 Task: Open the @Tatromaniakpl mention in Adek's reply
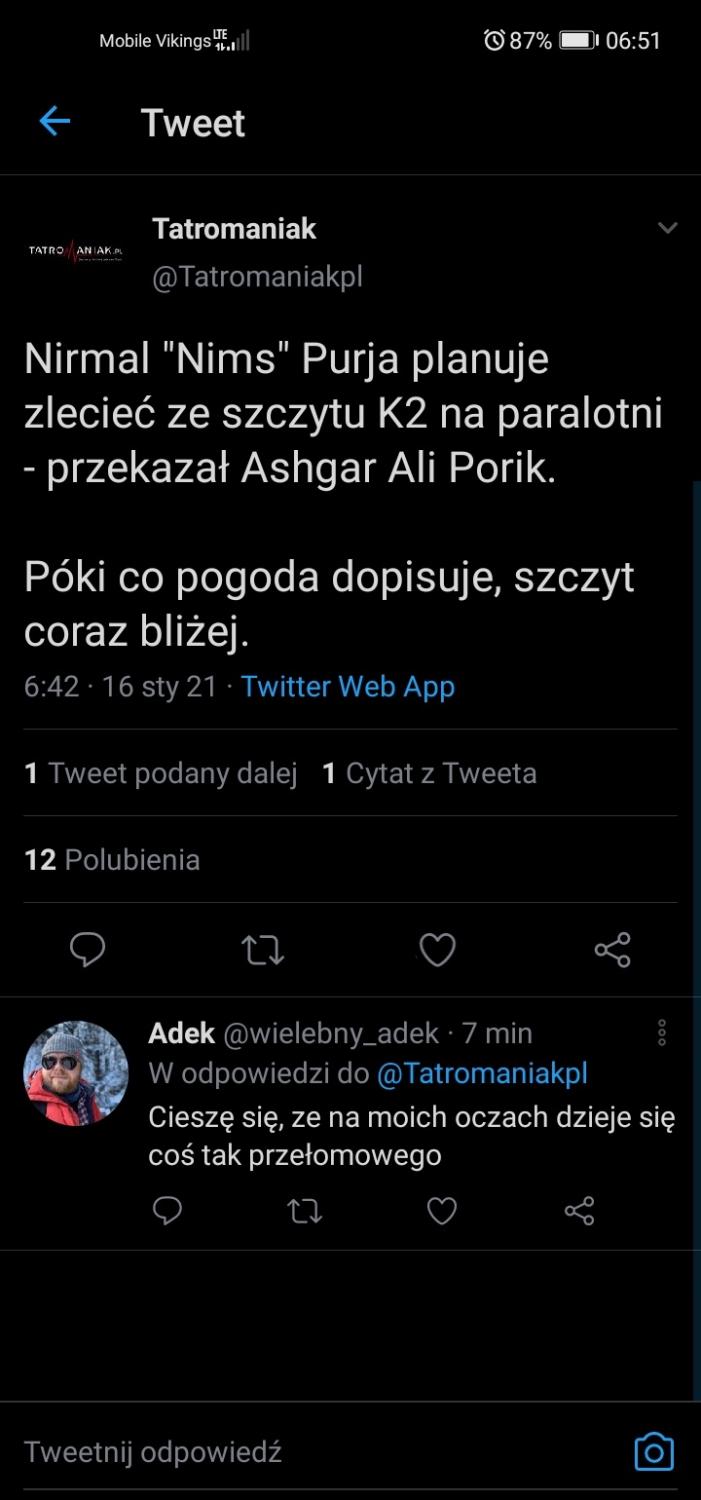(x=482, y=1074)
